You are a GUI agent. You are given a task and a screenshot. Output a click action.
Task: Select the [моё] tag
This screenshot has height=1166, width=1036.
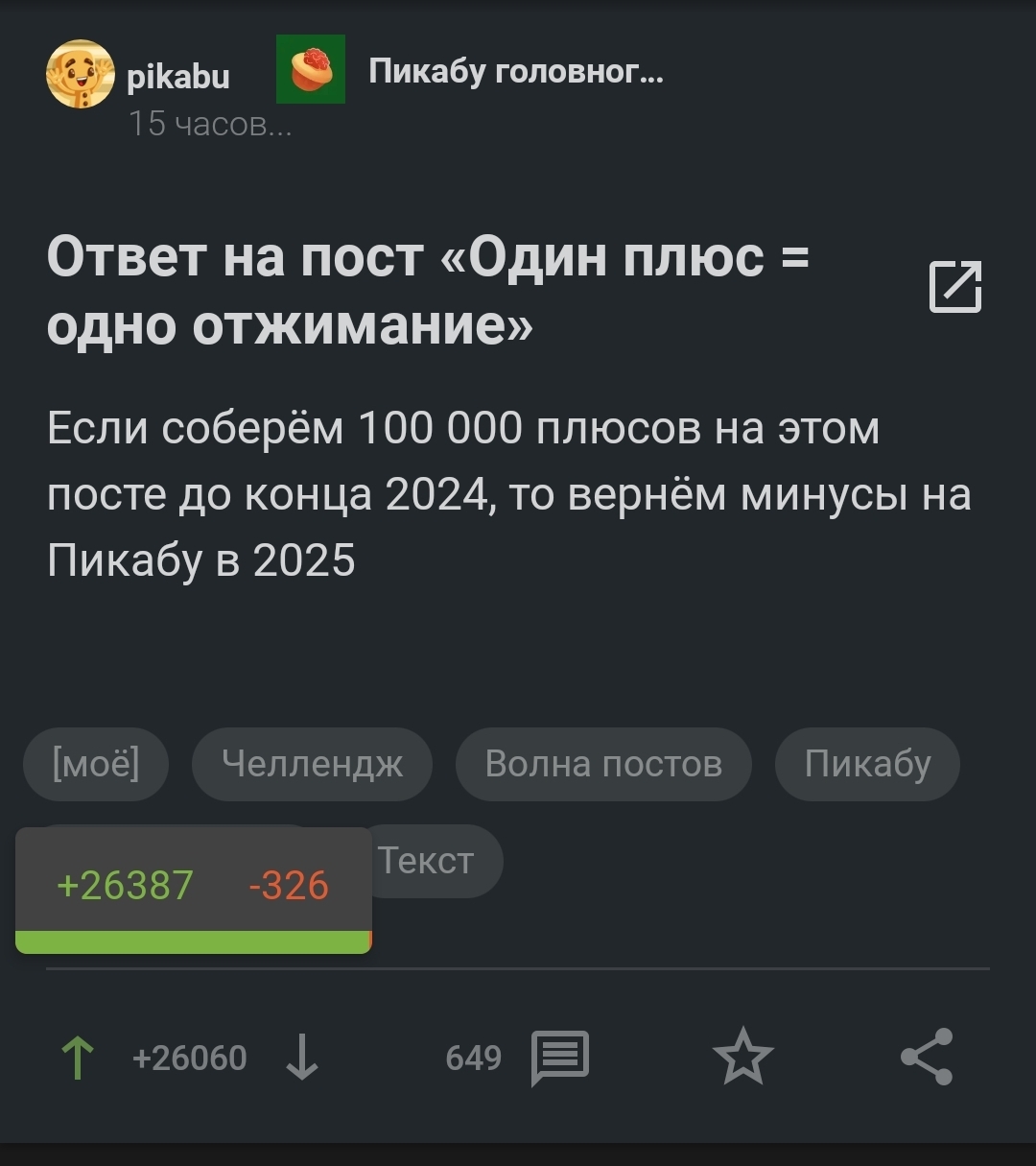[x=96, y=764]
